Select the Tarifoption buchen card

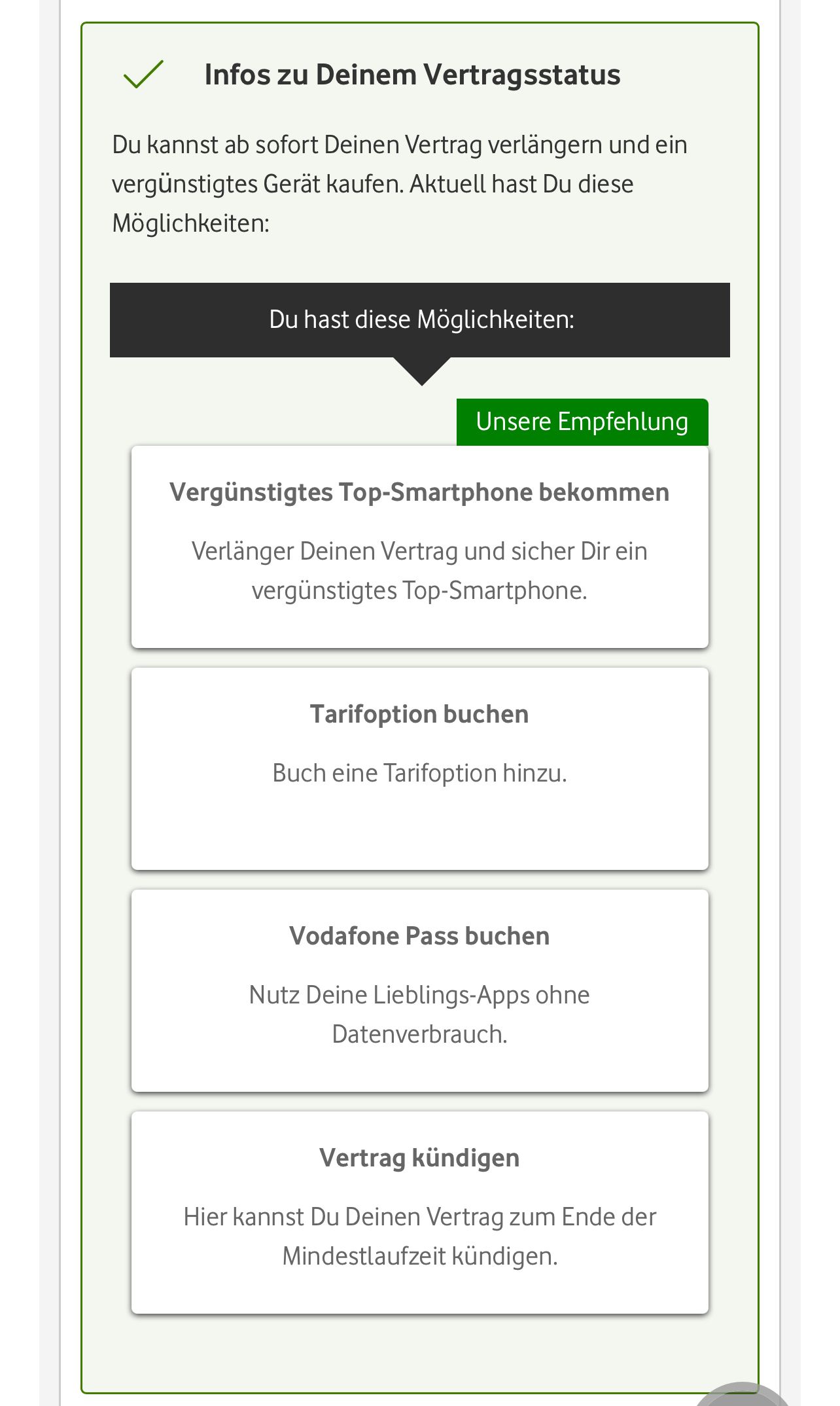[x=419, y=768]
